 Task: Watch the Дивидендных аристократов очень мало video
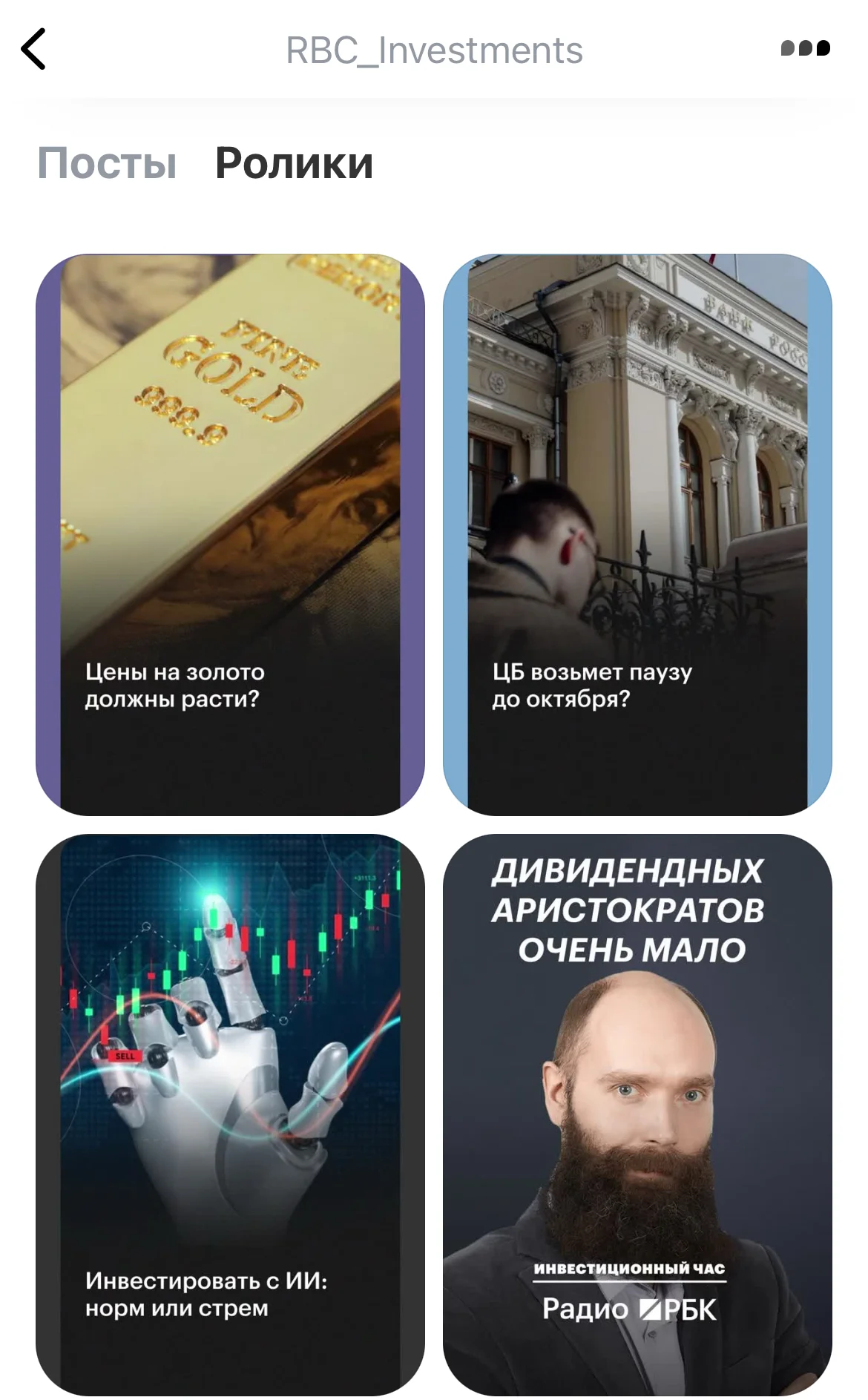(637, 1115)
